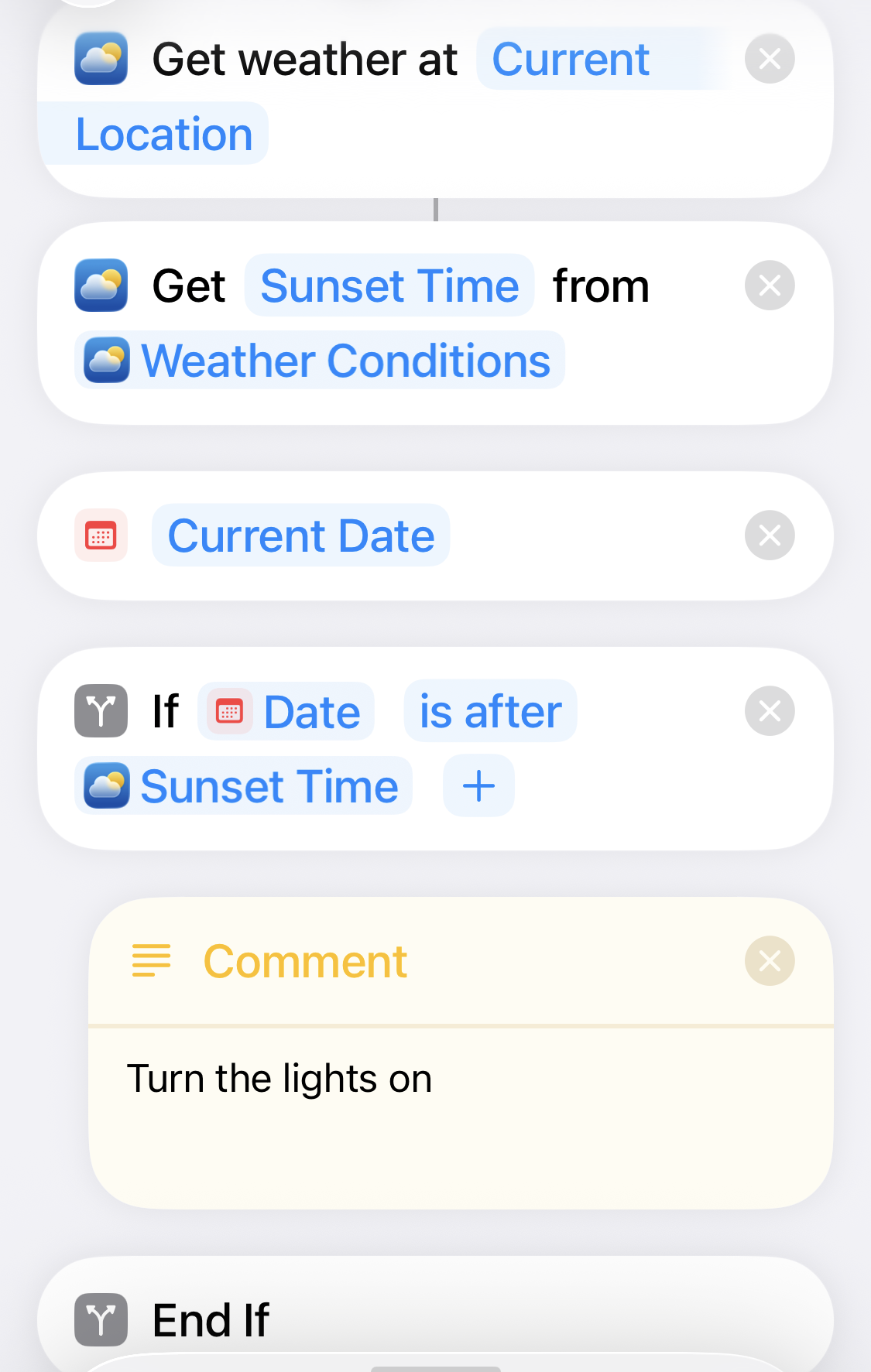Change the Sunset Time detail selection

pyautogui.click(x=389, y=286)
